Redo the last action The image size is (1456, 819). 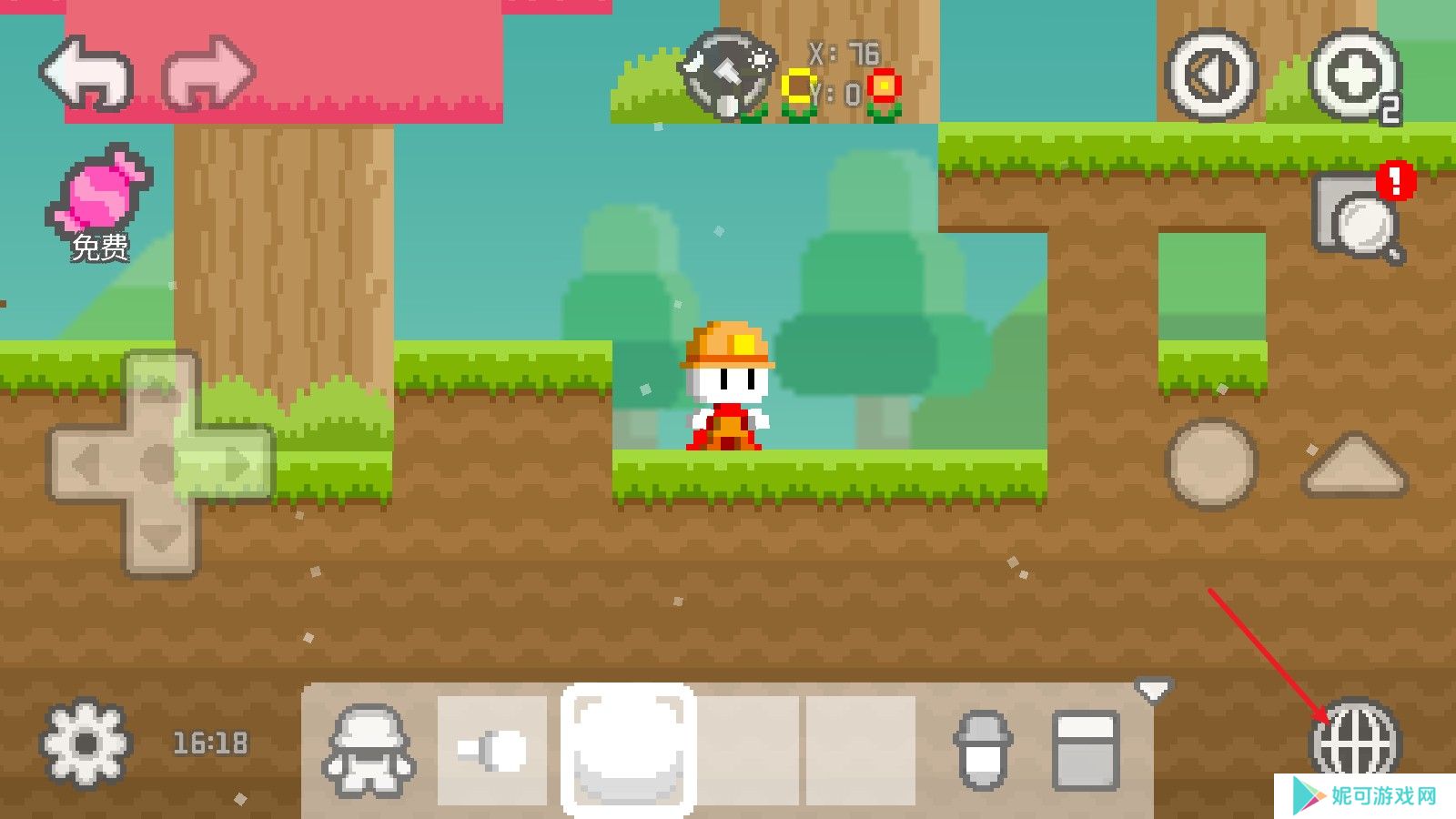tap(208, 73)
